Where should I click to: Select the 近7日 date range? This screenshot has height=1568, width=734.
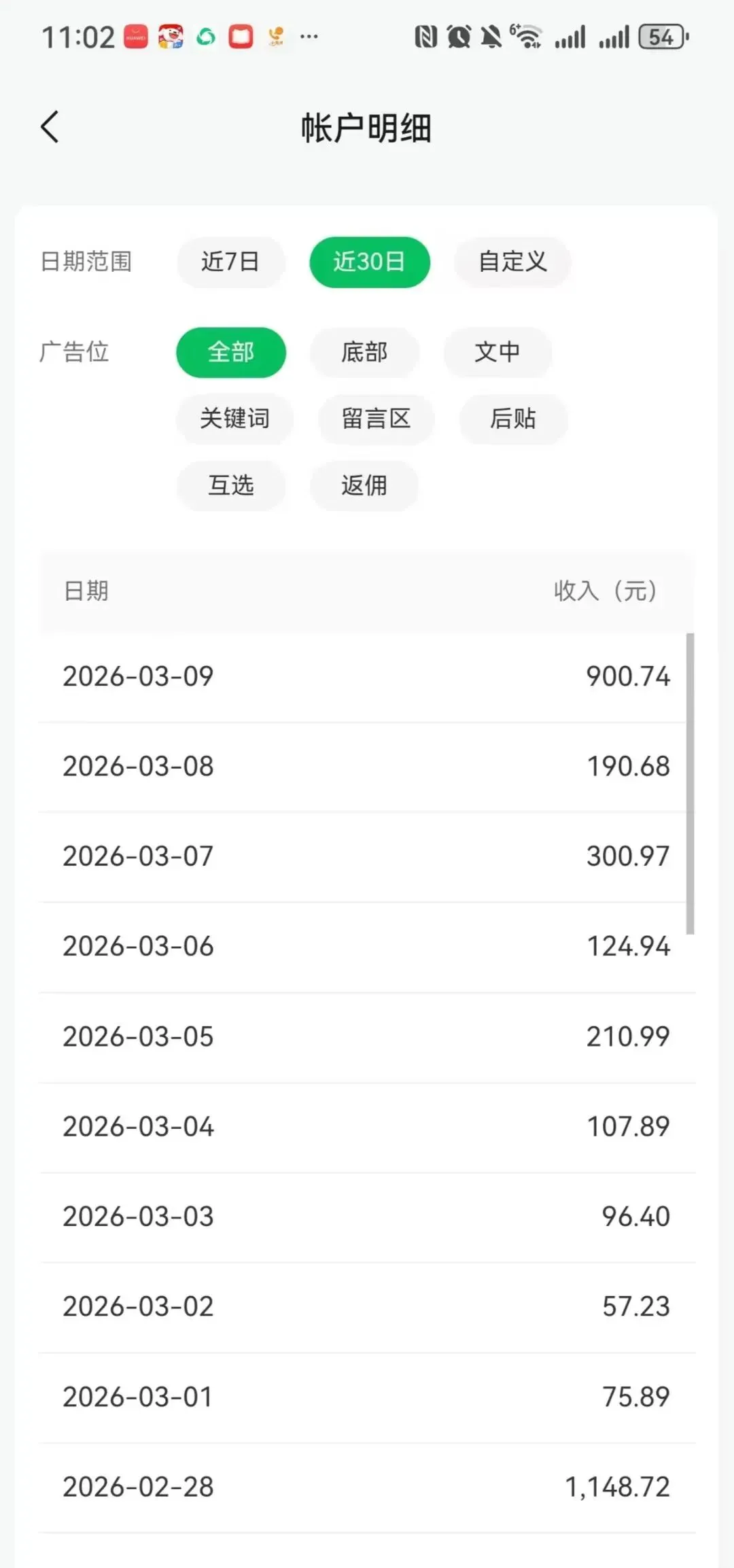tap(230, 262)
